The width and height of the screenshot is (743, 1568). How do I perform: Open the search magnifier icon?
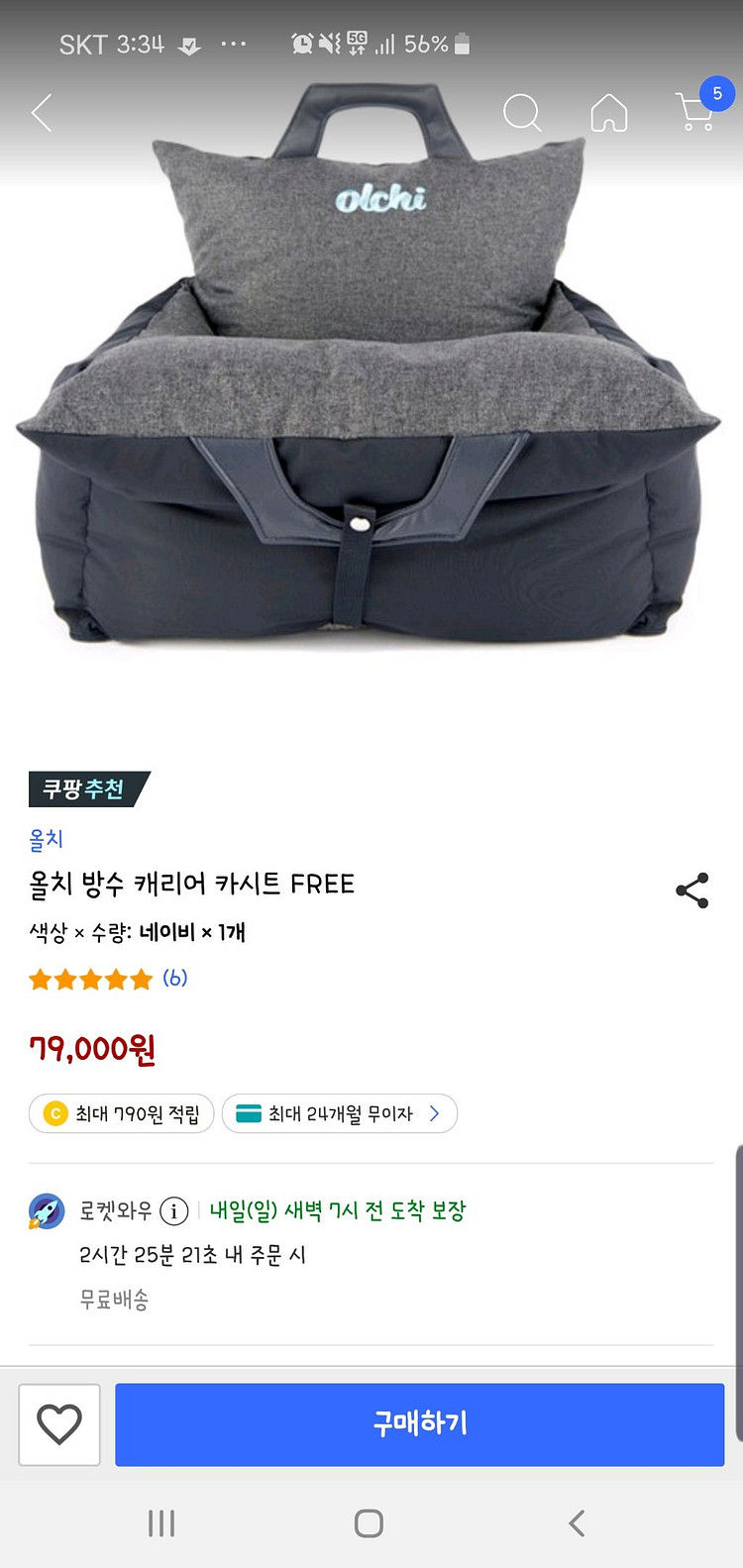pos(521,113)
